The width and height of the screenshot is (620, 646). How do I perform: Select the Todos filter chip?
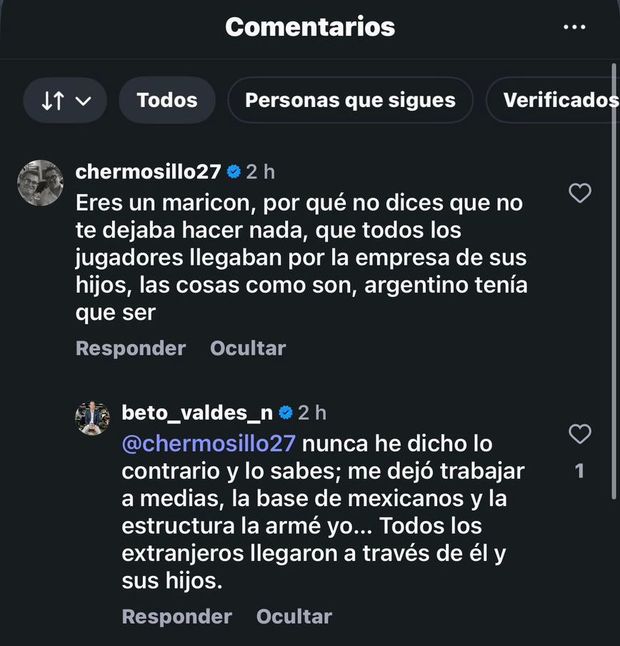point(167,100)
